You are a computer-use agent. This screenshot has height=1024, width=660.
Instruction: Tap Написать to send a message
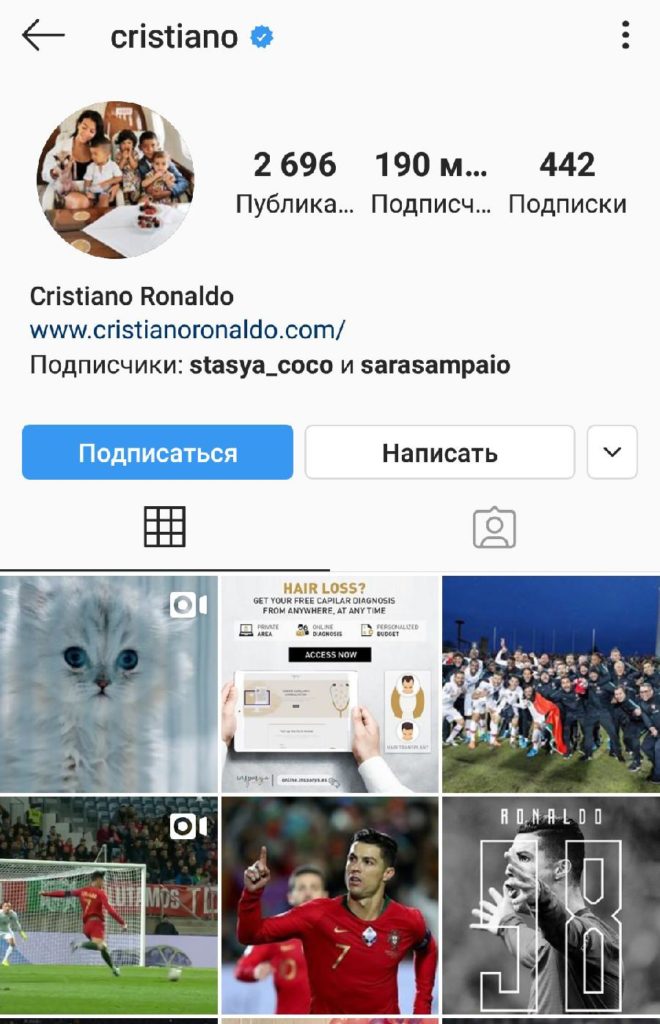click(439, 452)
